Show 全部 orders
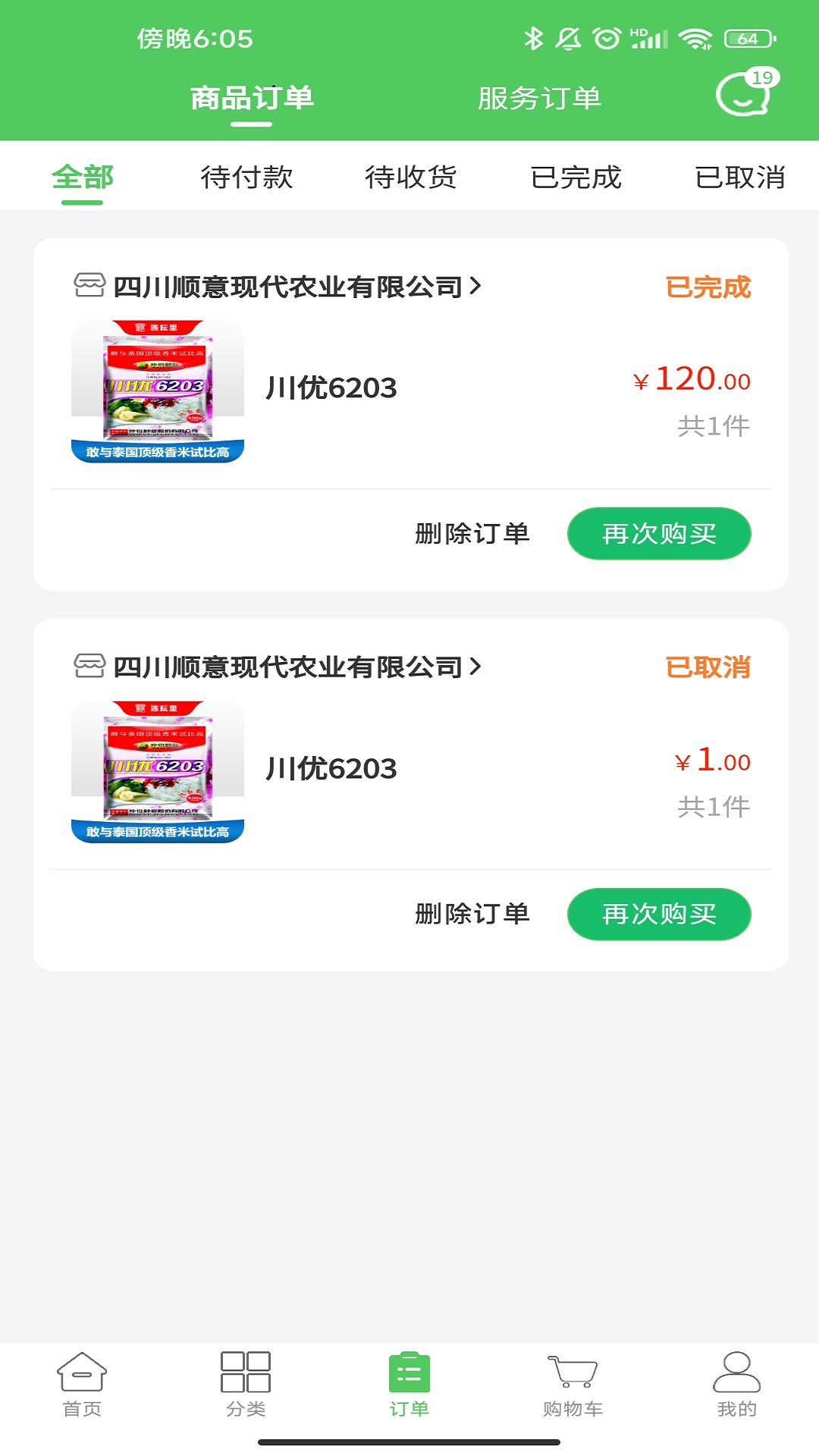819x1456 pixels. click(82, 177)
